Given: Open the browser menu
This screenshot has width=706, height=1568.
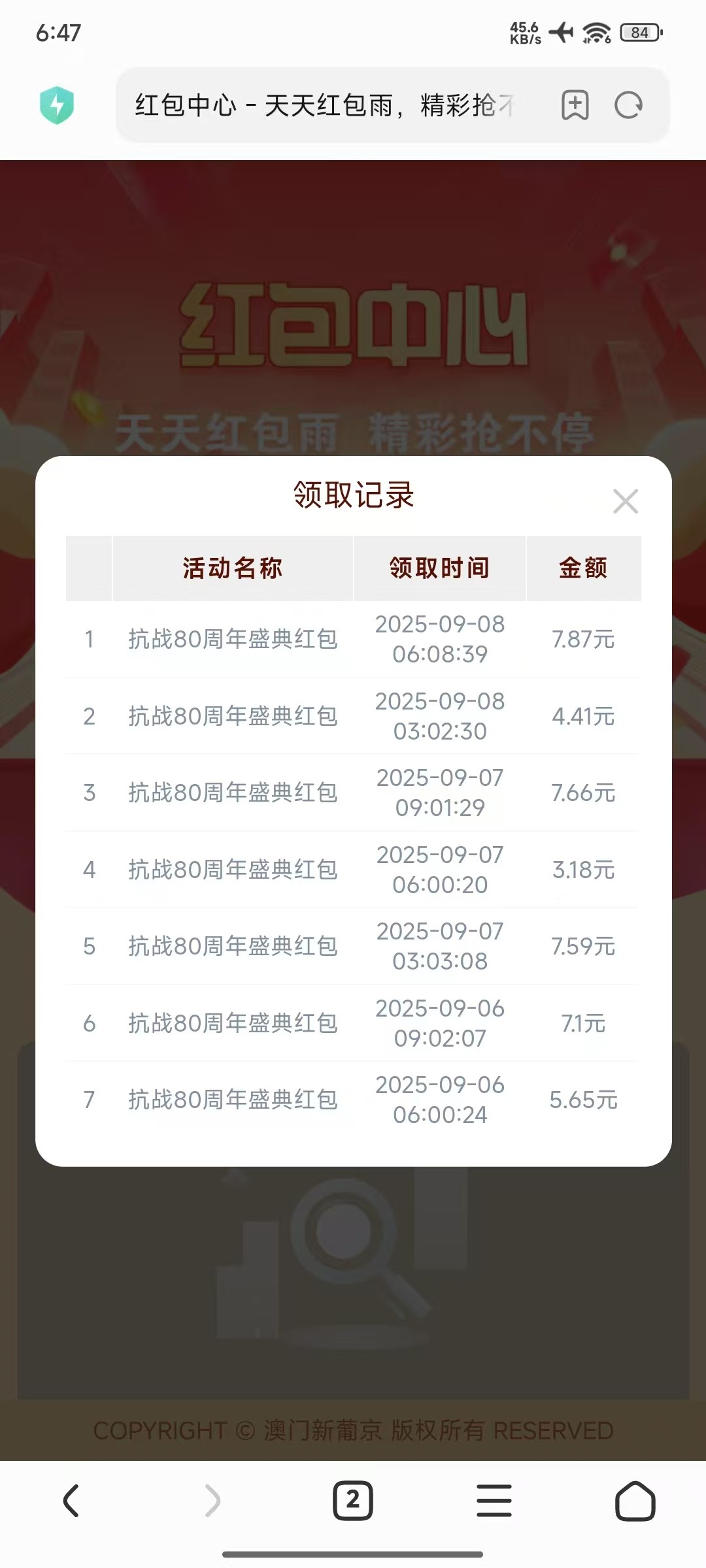Looking at the screenshot, I should (x=494, y=1501).
